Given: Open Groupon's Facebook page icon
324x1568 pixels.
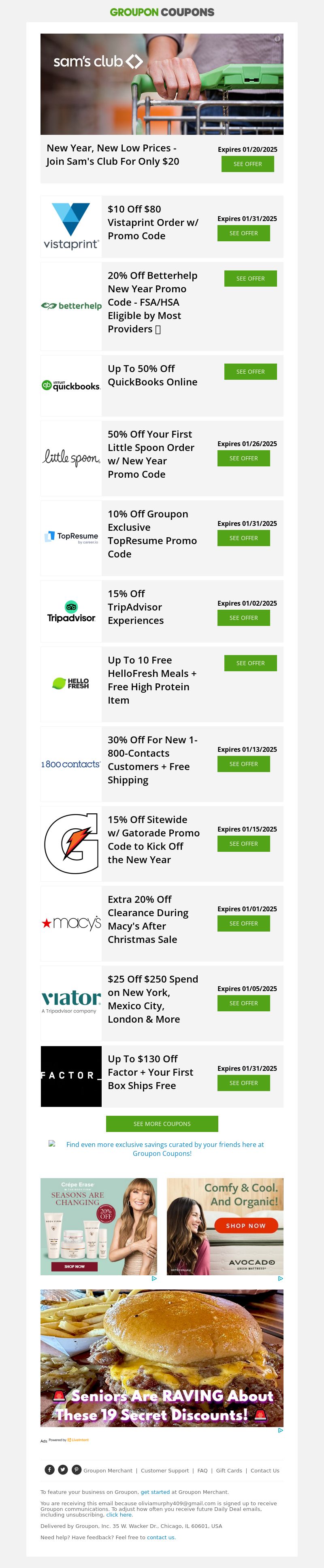Looking at the screenshot, I should 50,1469.
